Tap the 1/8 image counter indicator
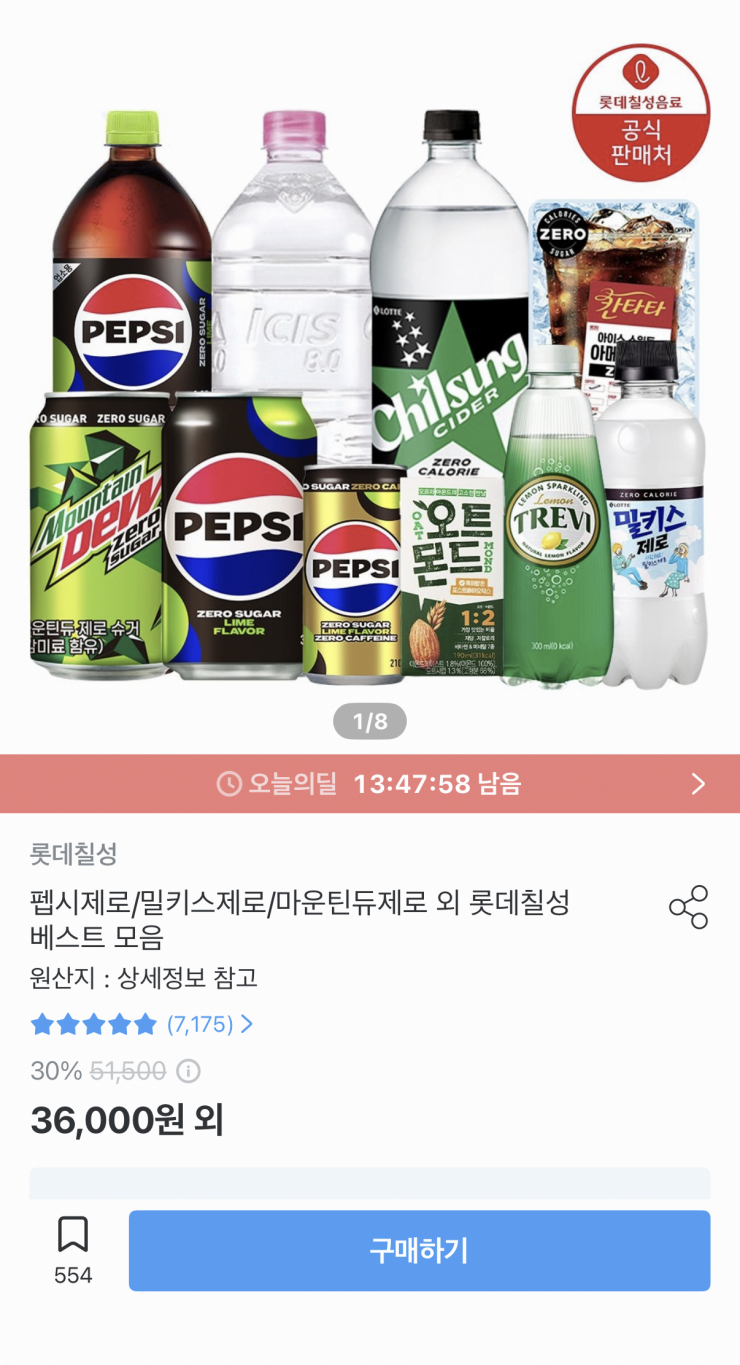The image size is (740, 1365). [370, 719]
